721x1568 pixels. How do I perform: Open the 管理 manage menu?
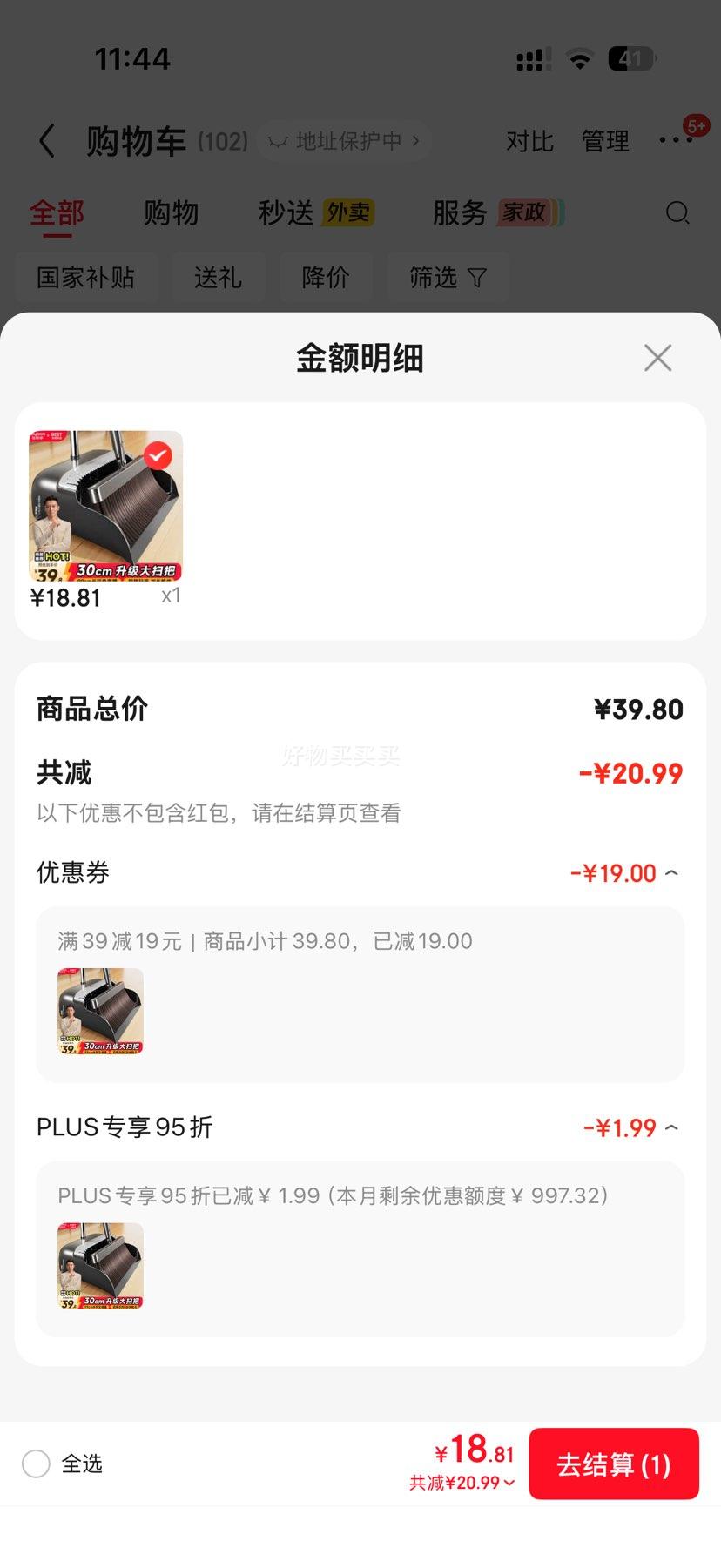[605, 141]
